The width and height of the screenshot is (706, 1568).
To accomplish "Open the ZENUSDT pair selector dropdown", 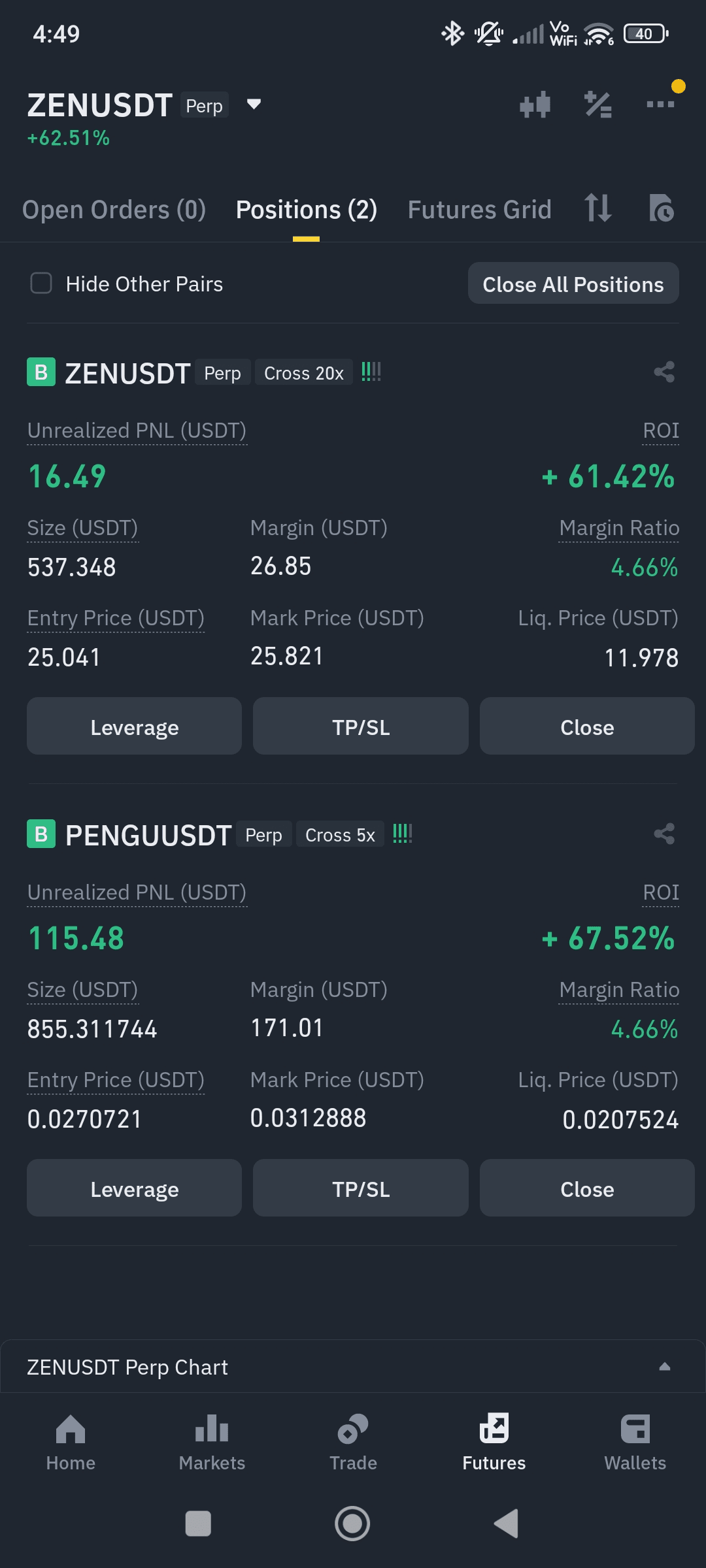I will point(254,105).
